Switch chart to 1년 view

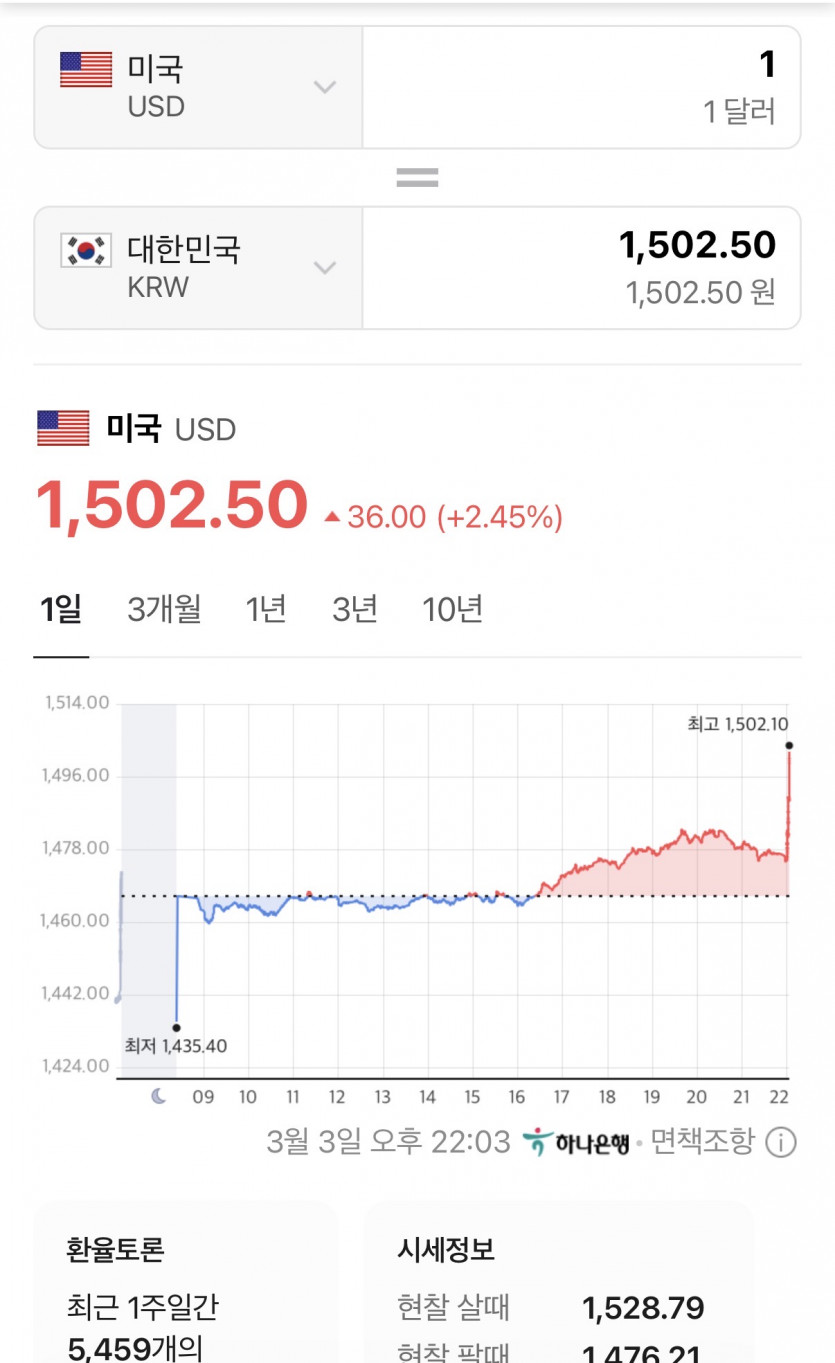click(x=266, y=609)
